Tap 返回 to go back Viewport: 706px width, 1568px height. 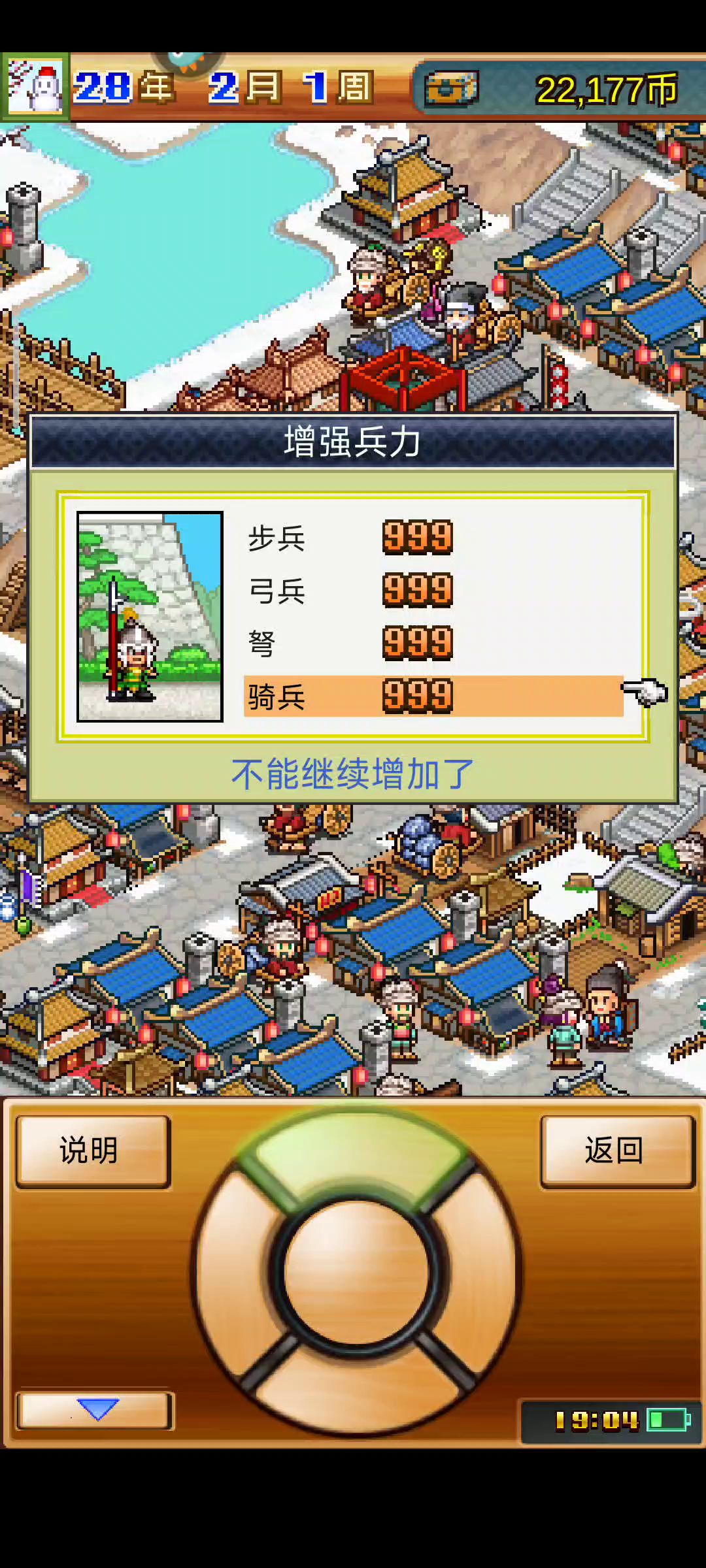click(616, 1151)
